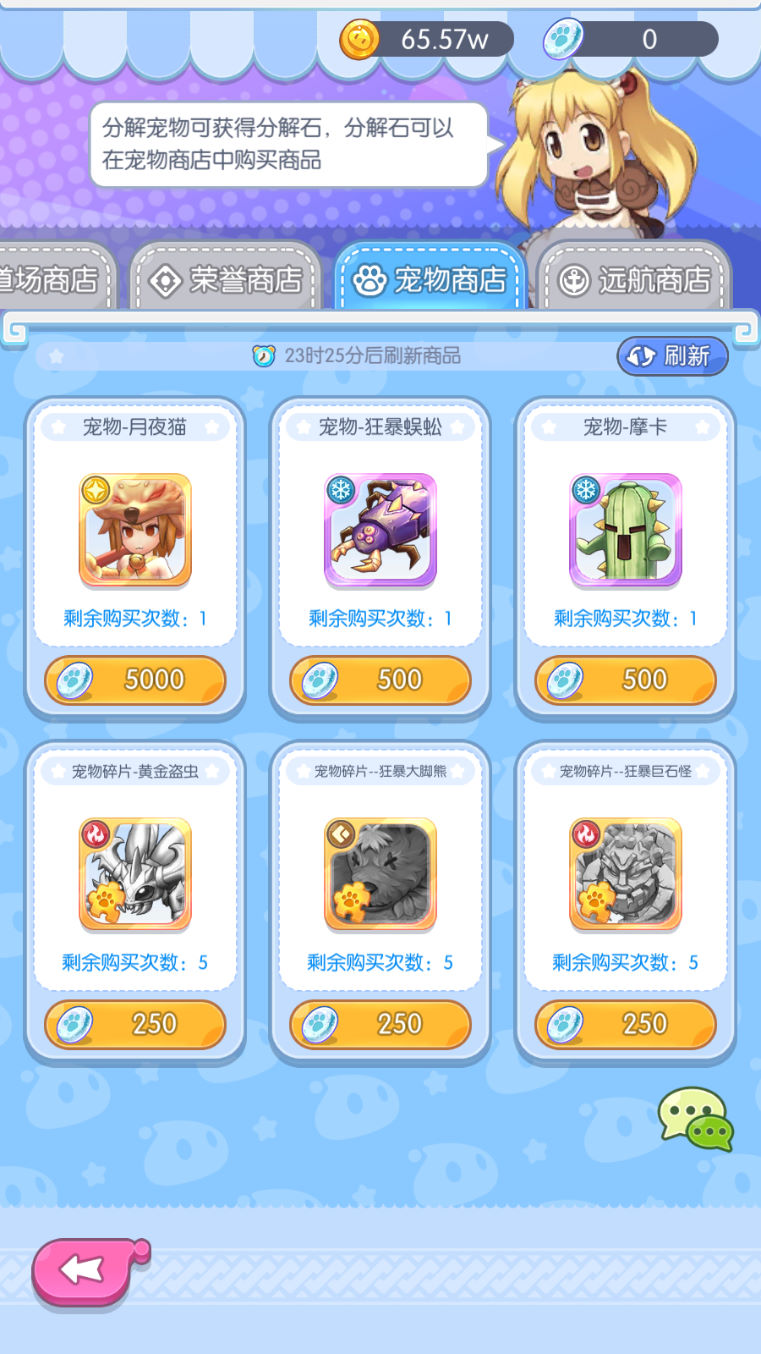The height and width of the screenshot is (1354, 761).
Task: View the 黄金盗虫 fragment picture
Action: tap(135, 874)
